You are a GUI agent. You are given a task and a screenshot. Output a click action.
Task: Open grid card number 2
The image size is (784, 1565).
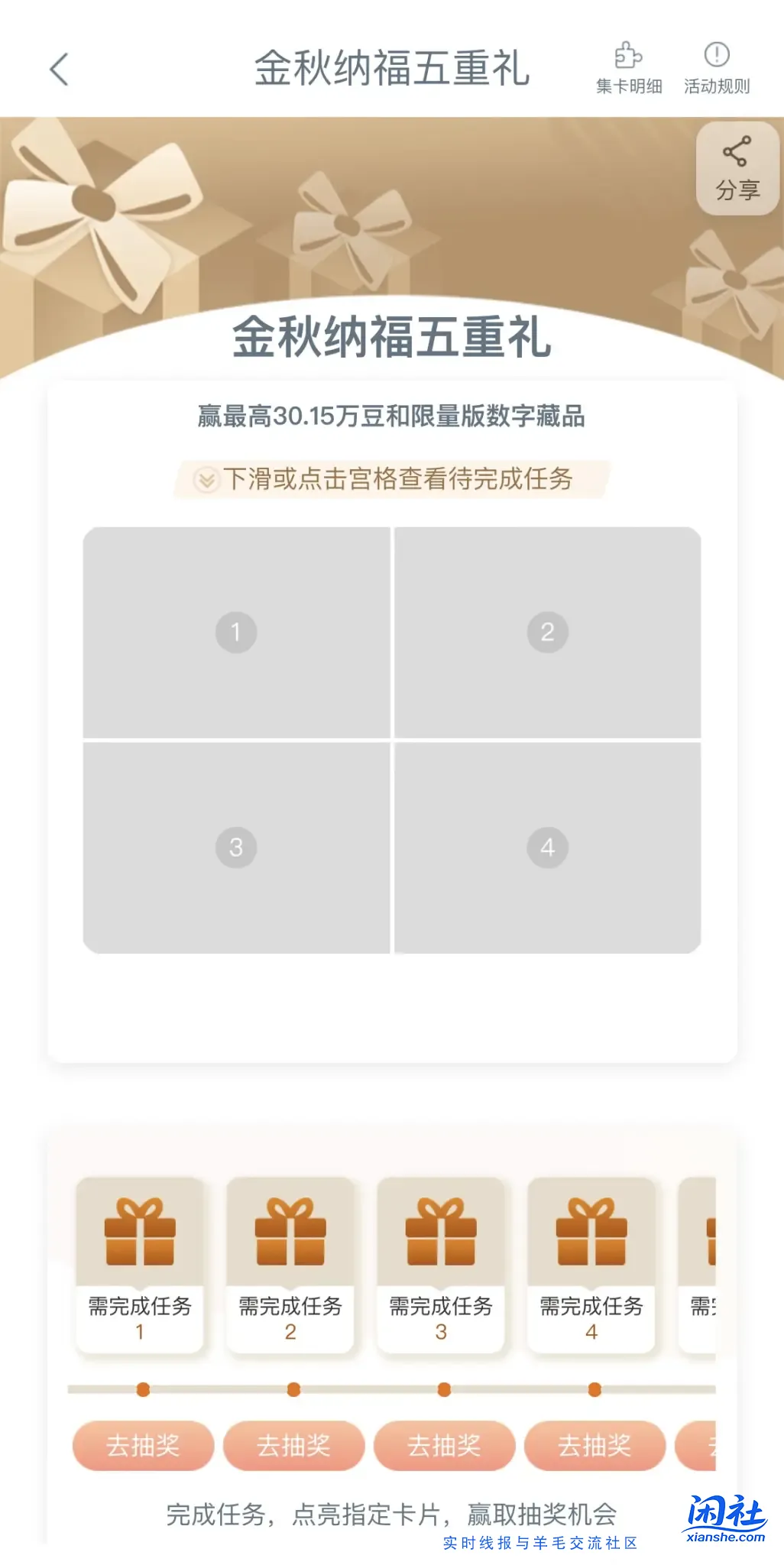pyautogui.click(x=547, y=632)
